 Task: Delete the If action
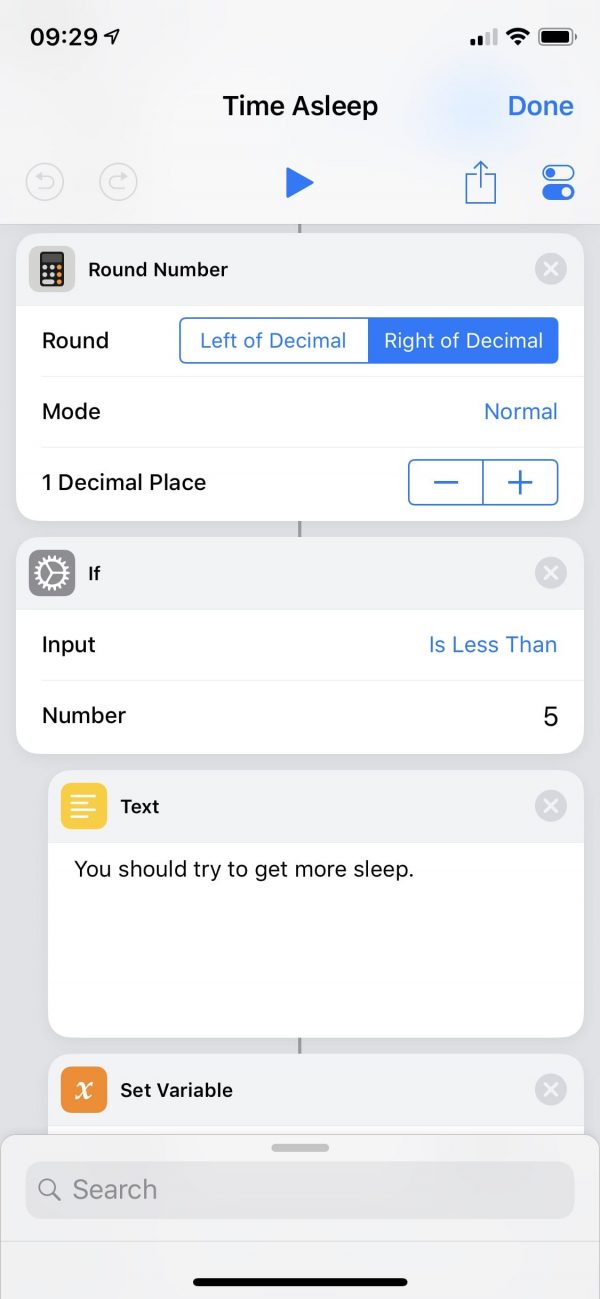(550, 573)
